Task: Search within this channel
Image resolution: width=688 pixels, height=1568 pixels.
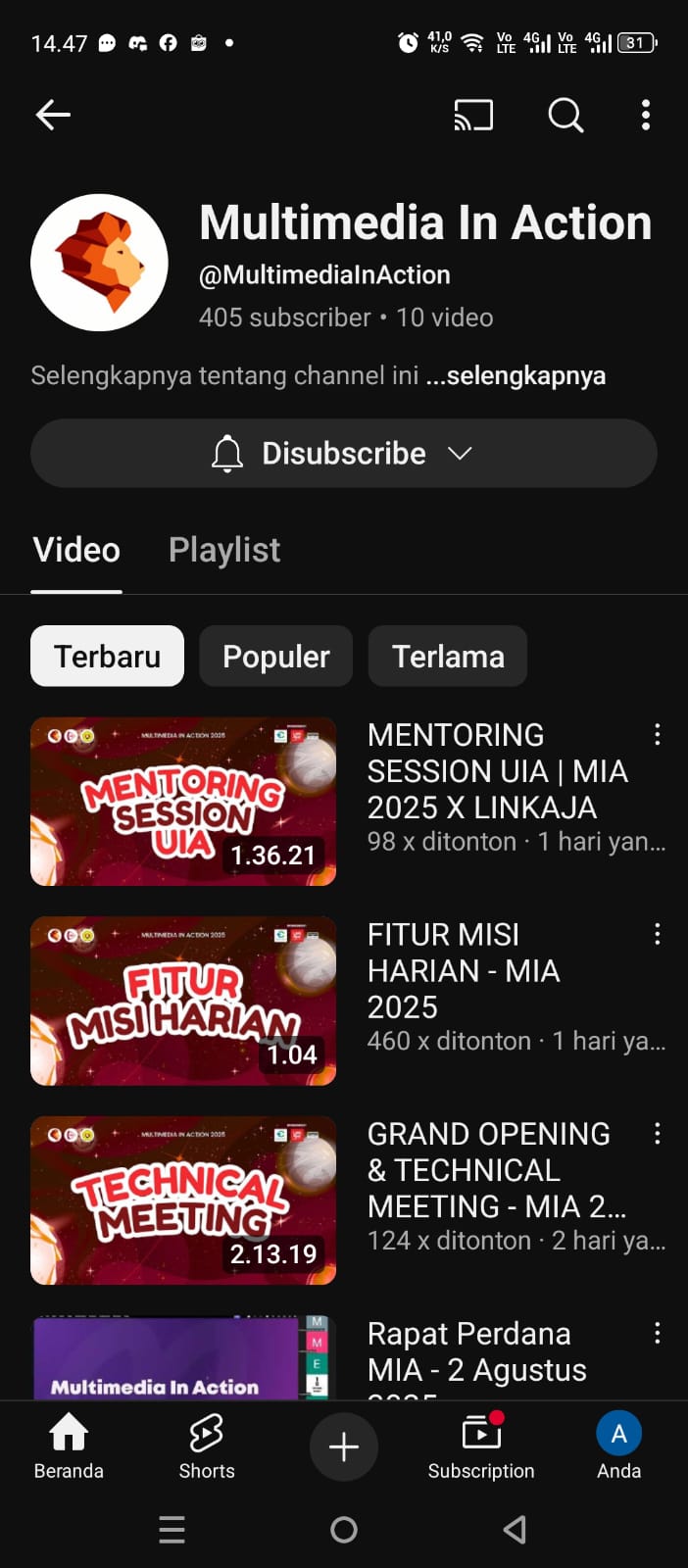Action: (565, 115)
